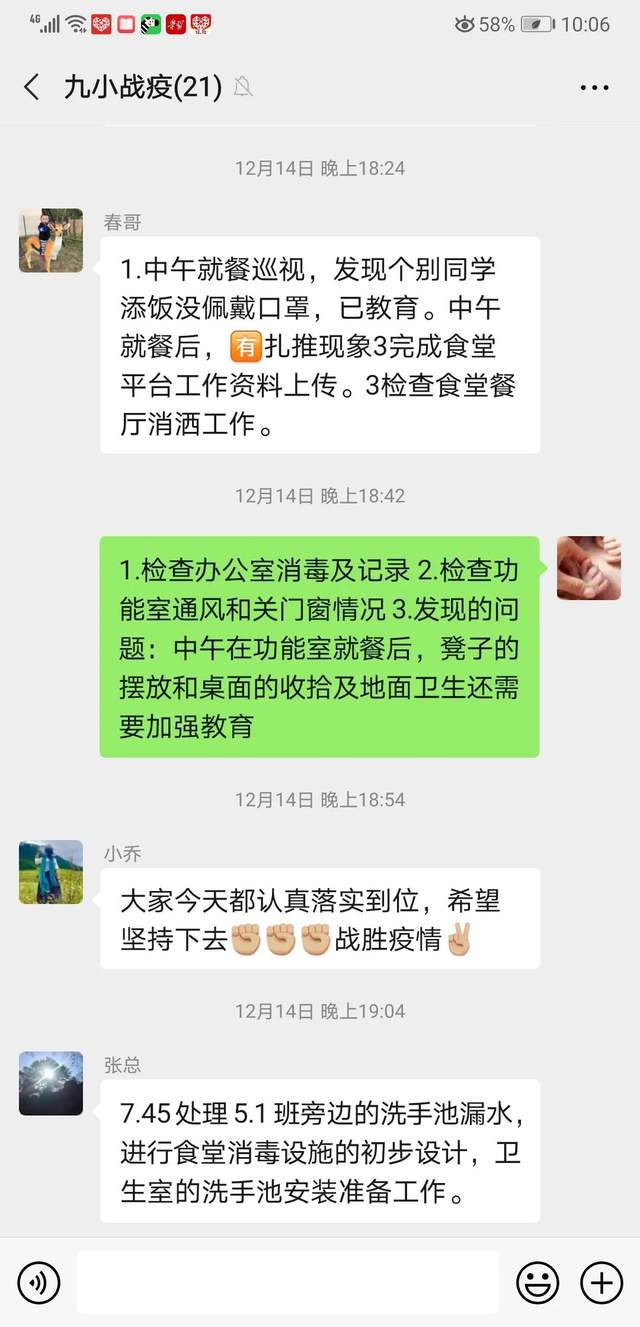This screenshot has width=640, height=1327.
Task: Switch to voice message input
Action: (x=39, y=1282)
